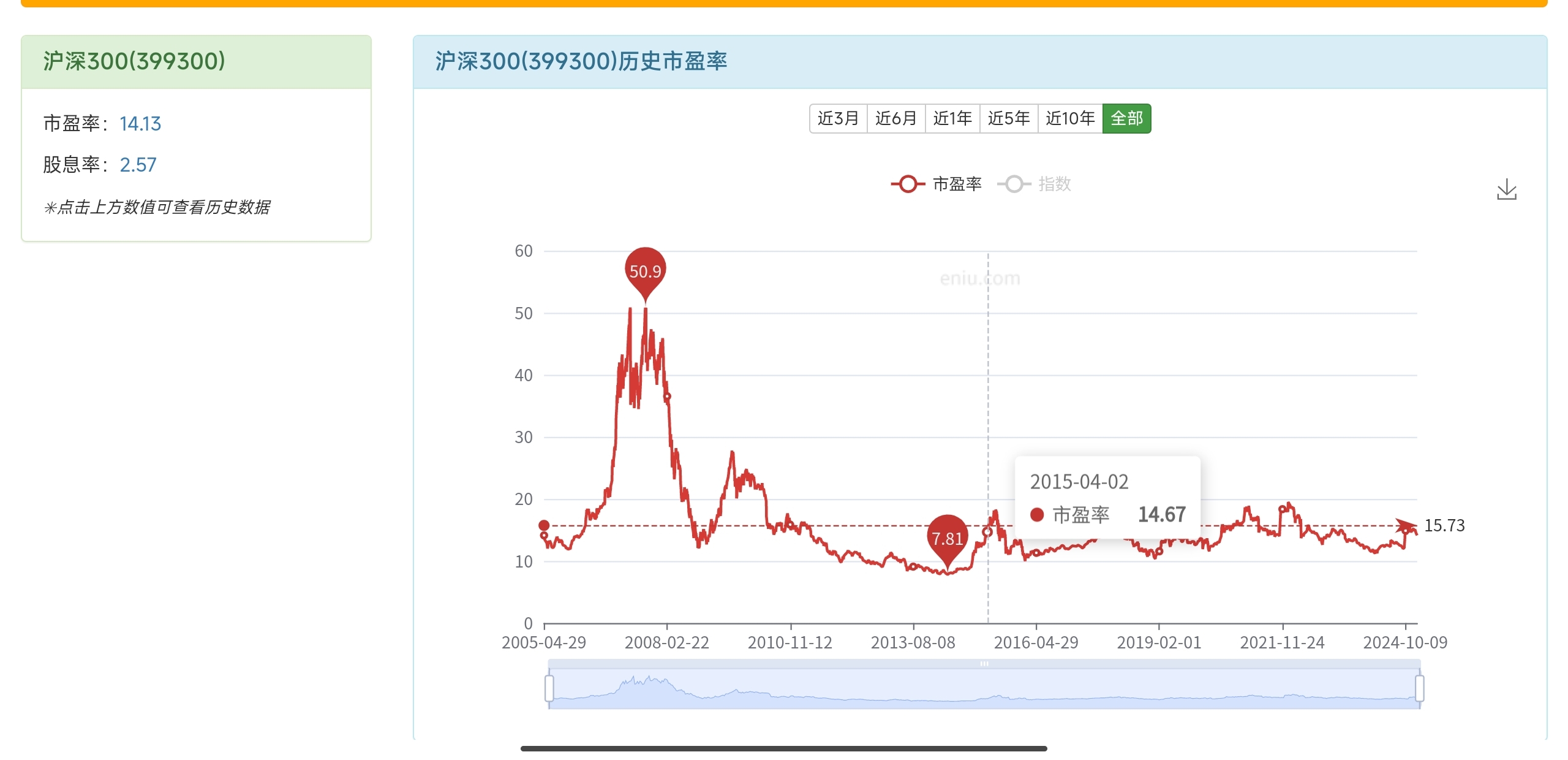The width and height of the screenshot is (1568, 760).
Task: Tap the 7.81 minimum marker
Action: [947, 538]
